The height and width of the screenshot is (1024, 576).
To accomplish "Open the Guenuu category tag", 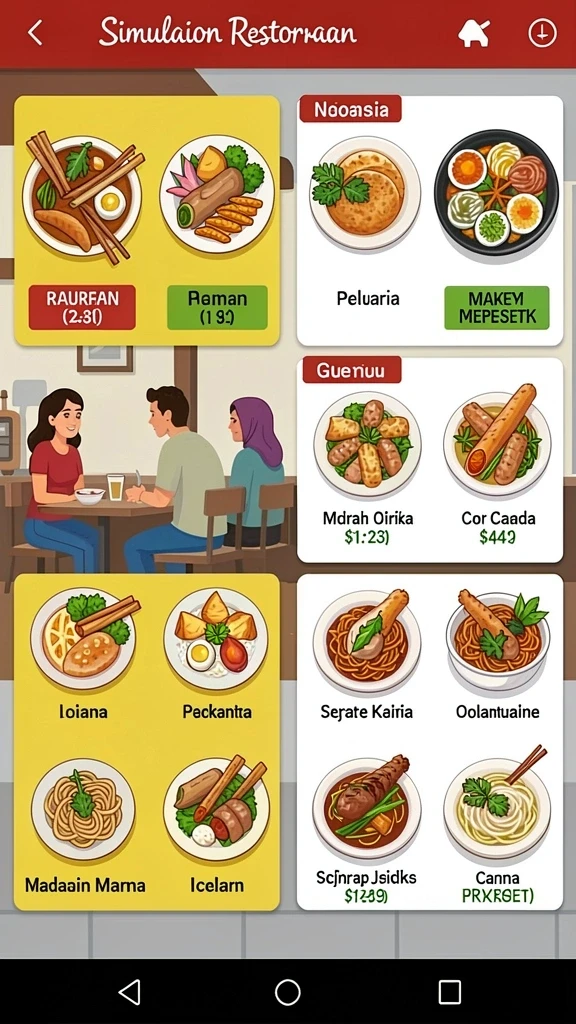I will 350,370.
